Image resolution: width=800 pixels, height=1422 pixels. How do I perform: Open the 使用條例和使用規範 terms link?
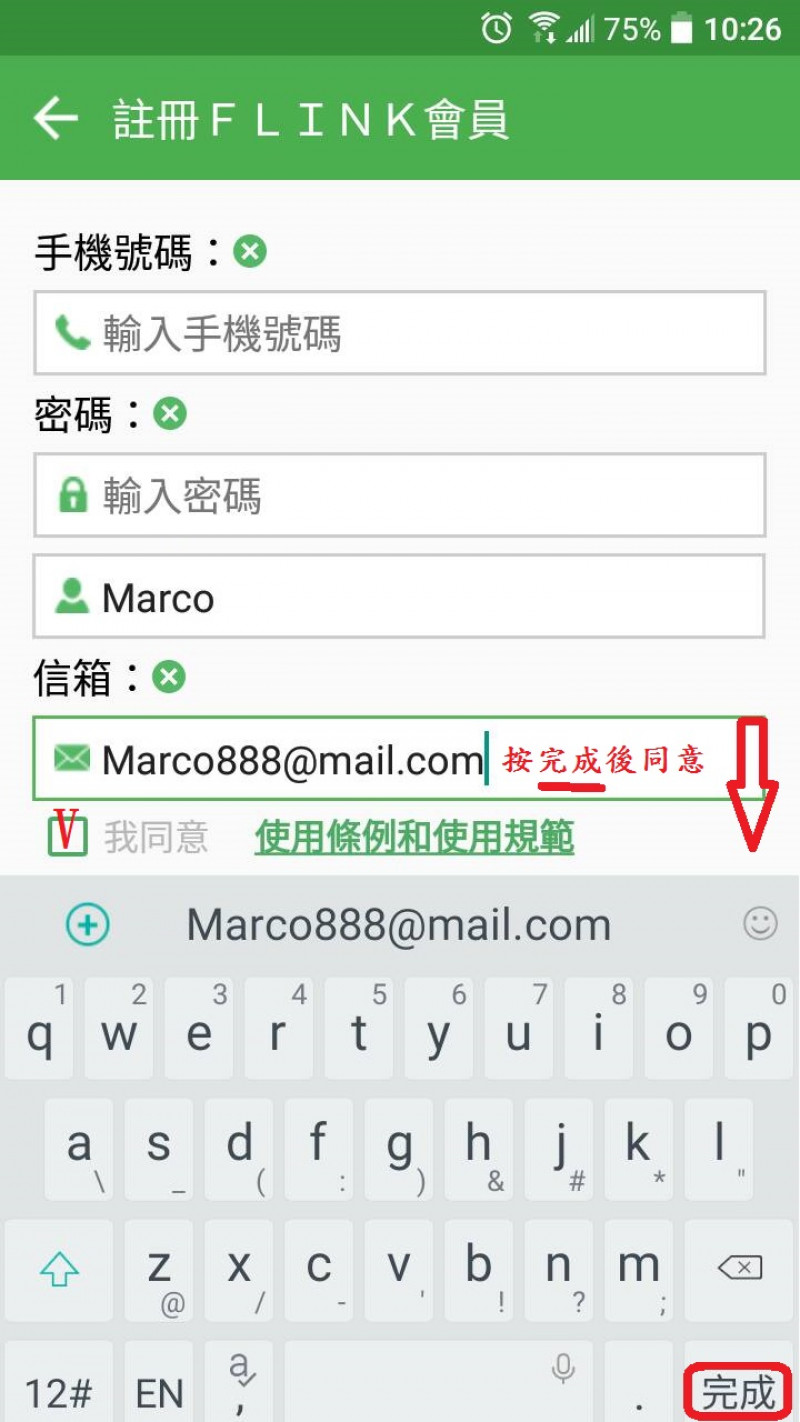point(414,837)
